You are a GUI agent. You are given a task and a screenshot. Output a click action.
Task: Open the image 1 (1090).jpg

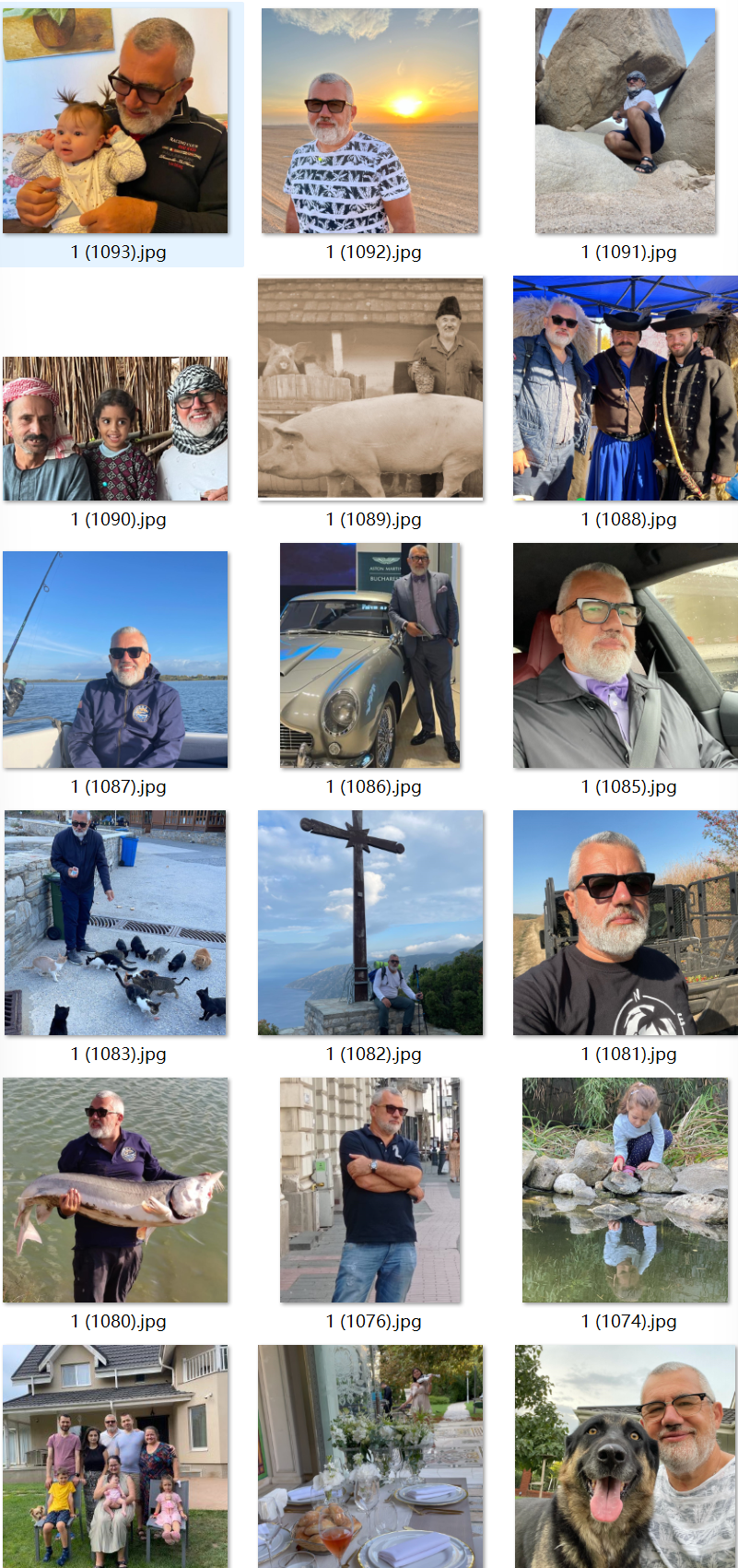coord(115,429)
